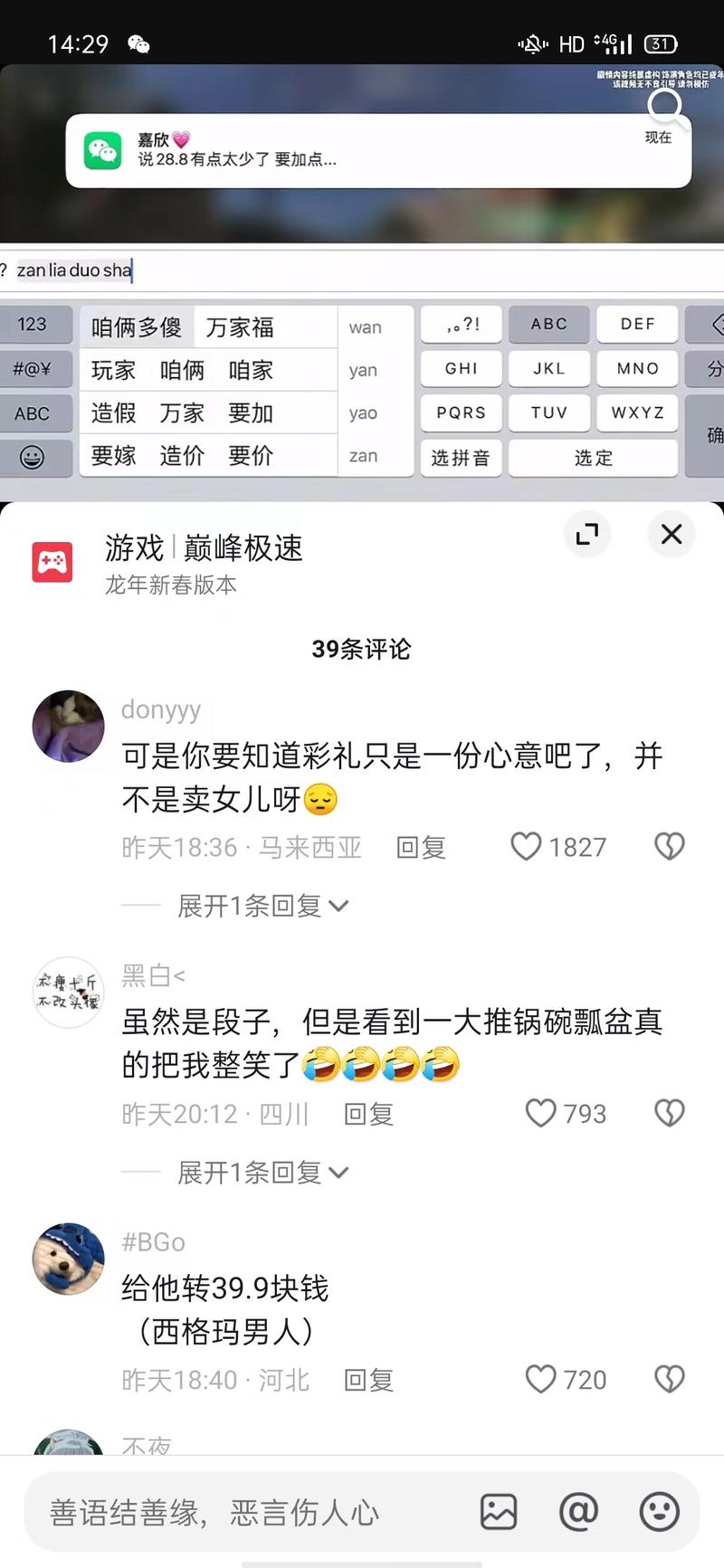Tap the 123 number keyboard key
Image resolution: width=724 pixels, height=1568 pixels.
tap(36, 324)
